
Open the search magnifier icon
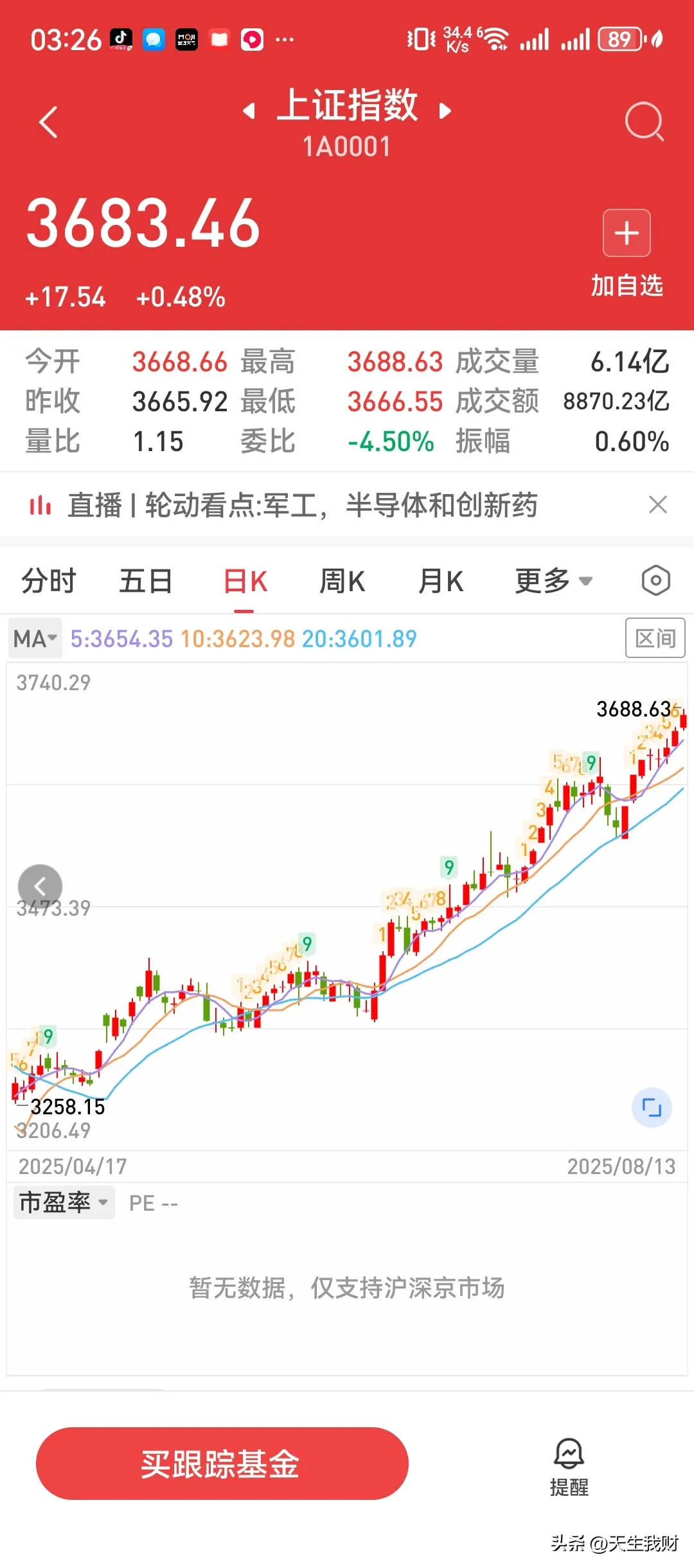coord(644,121)
